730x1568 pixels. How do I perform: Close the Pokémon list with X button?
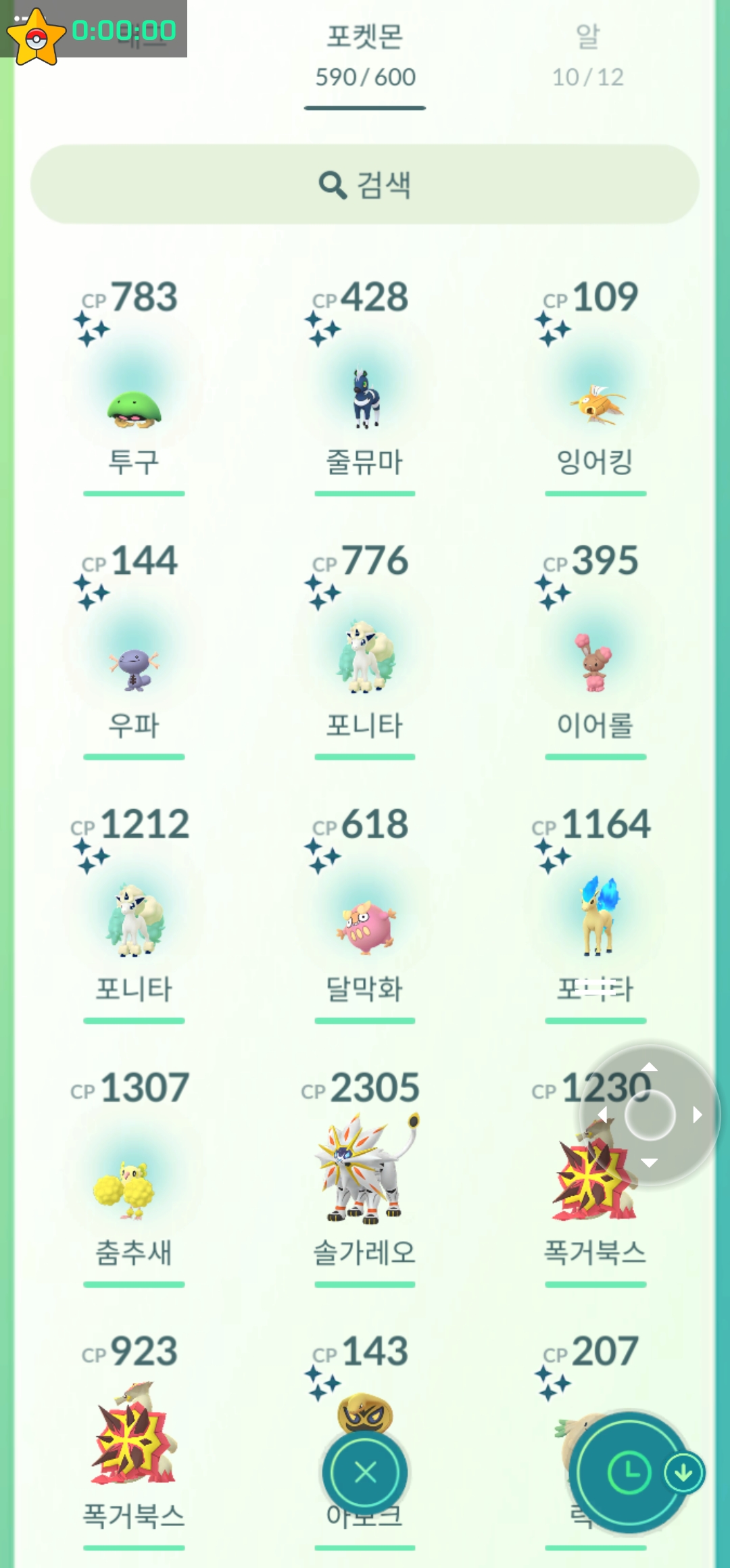pos(365,1472)
